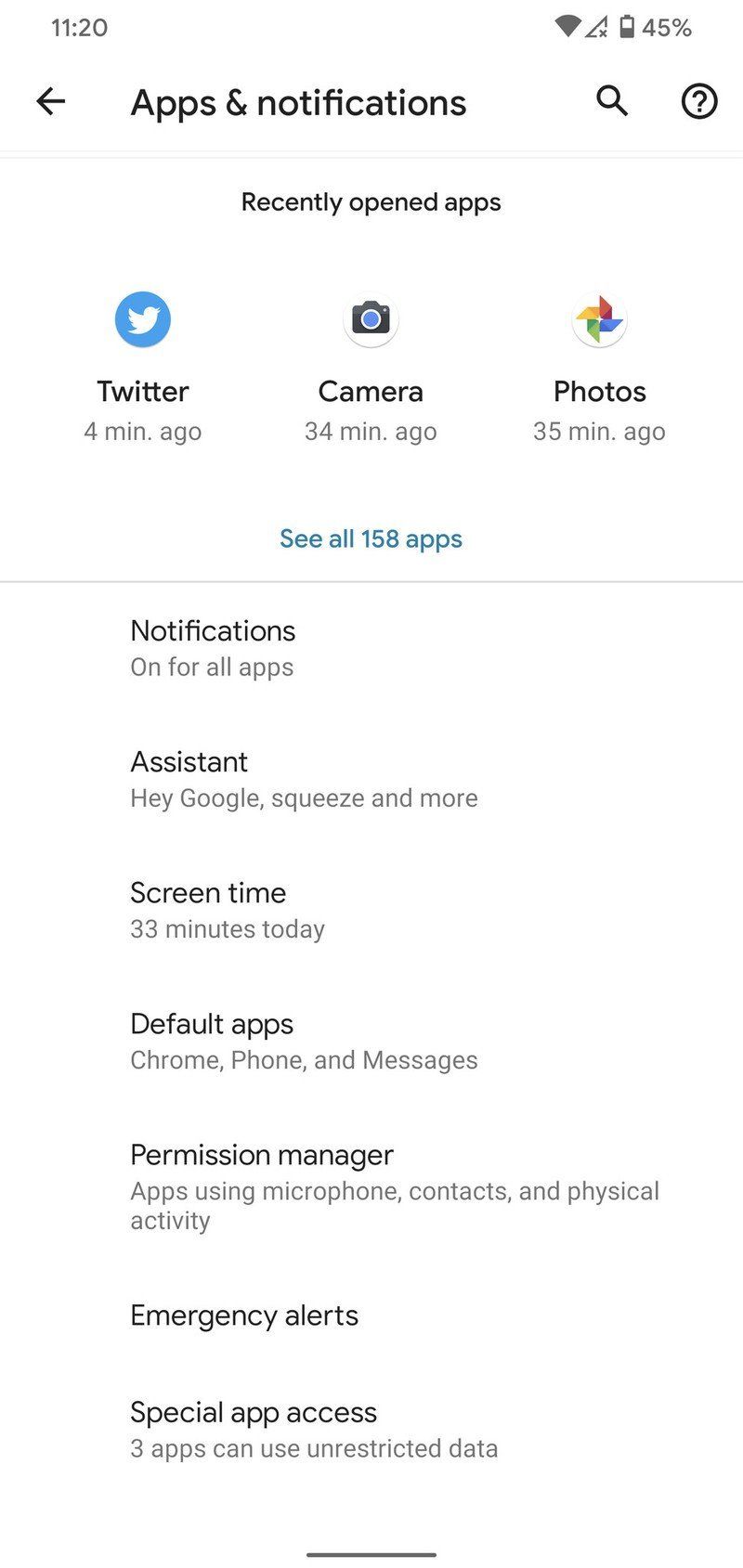Tap the search icon
The width and height of the screenshot is (743, 1568).
611,100
